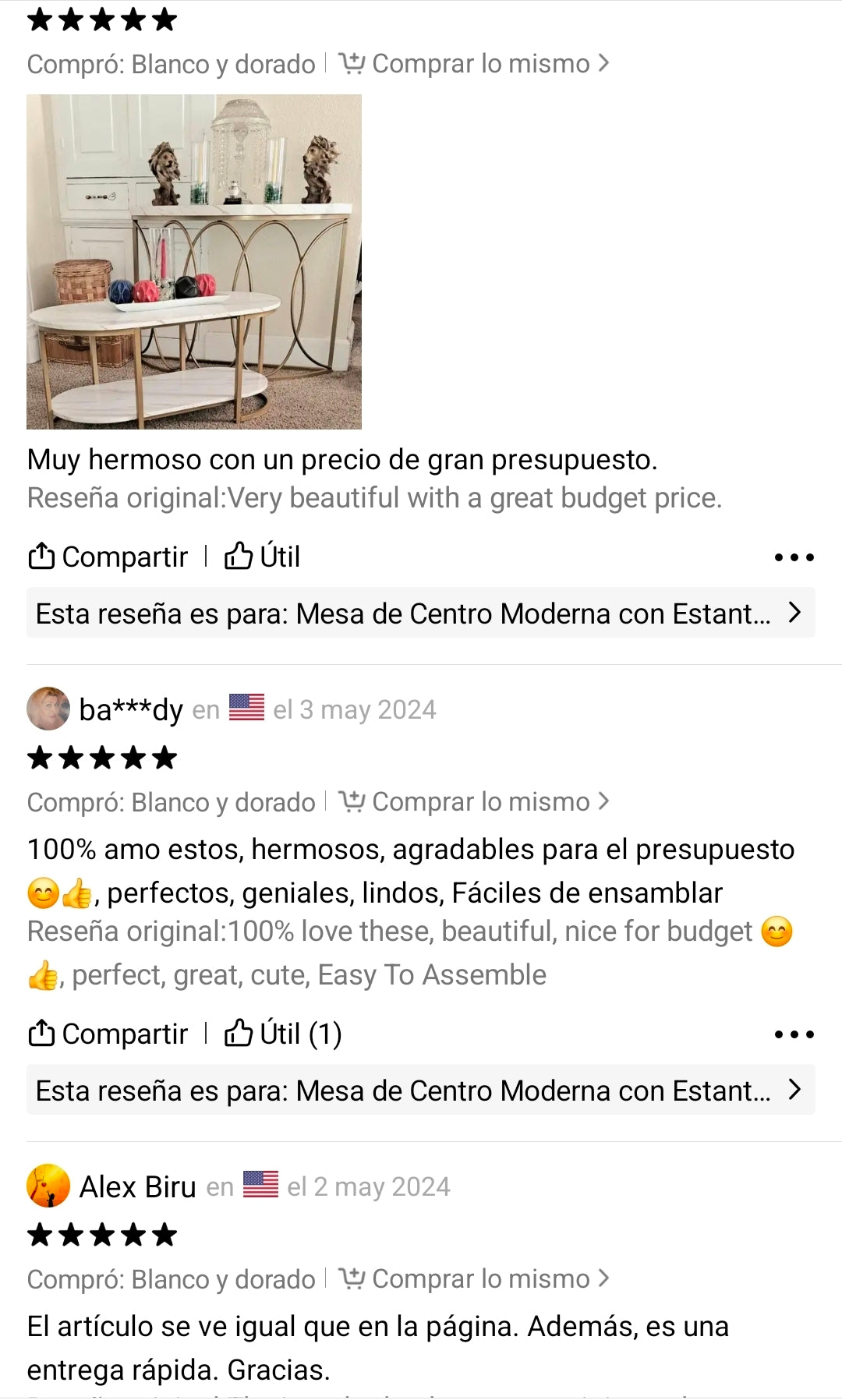Open Alex Biru's profile avatar
842x1400 pixels.
click(x=48, y=1186)
